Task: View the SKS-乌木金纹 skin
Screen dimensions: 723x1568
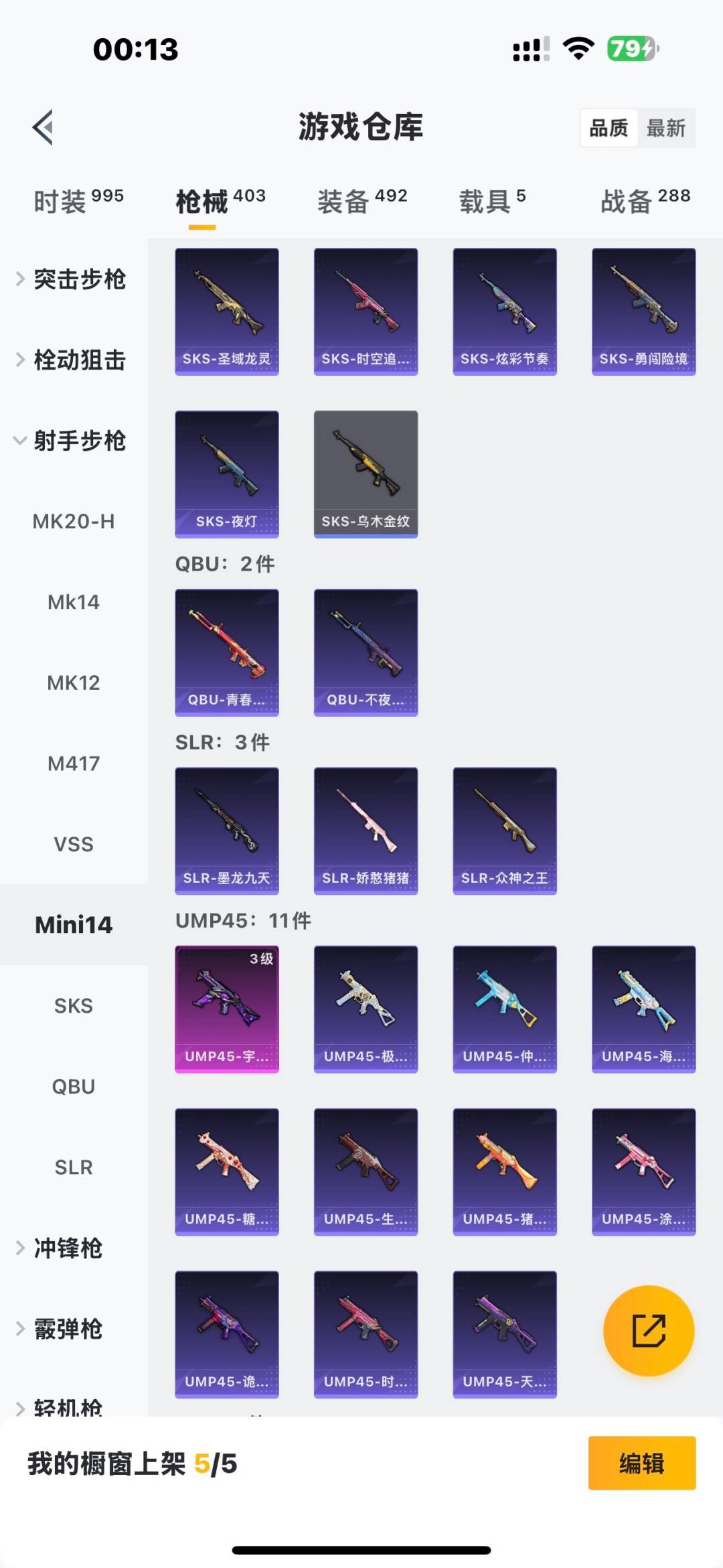Action: [x=366, y=474]
